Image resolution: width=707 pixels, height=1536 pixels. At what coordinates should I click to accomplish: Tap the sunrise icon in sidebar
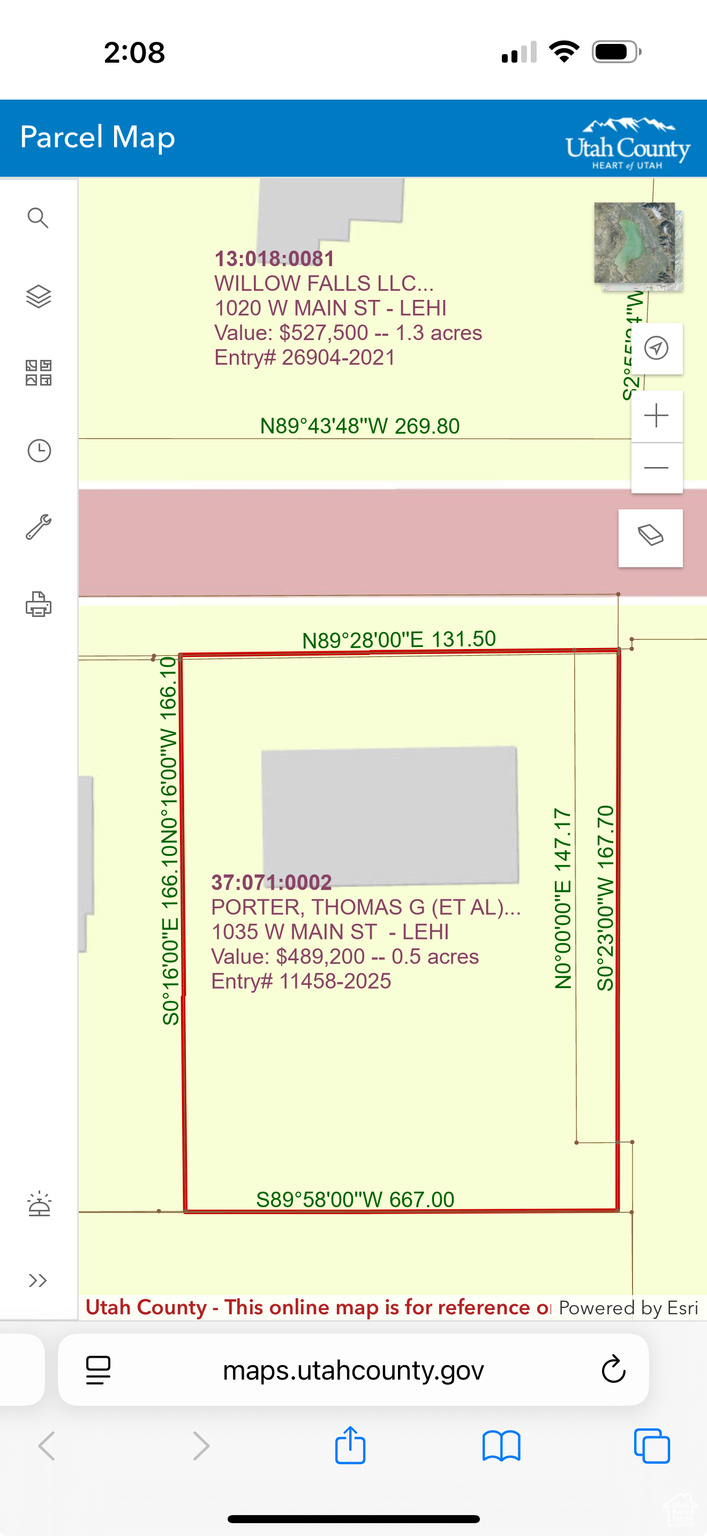click(39, 1205)
